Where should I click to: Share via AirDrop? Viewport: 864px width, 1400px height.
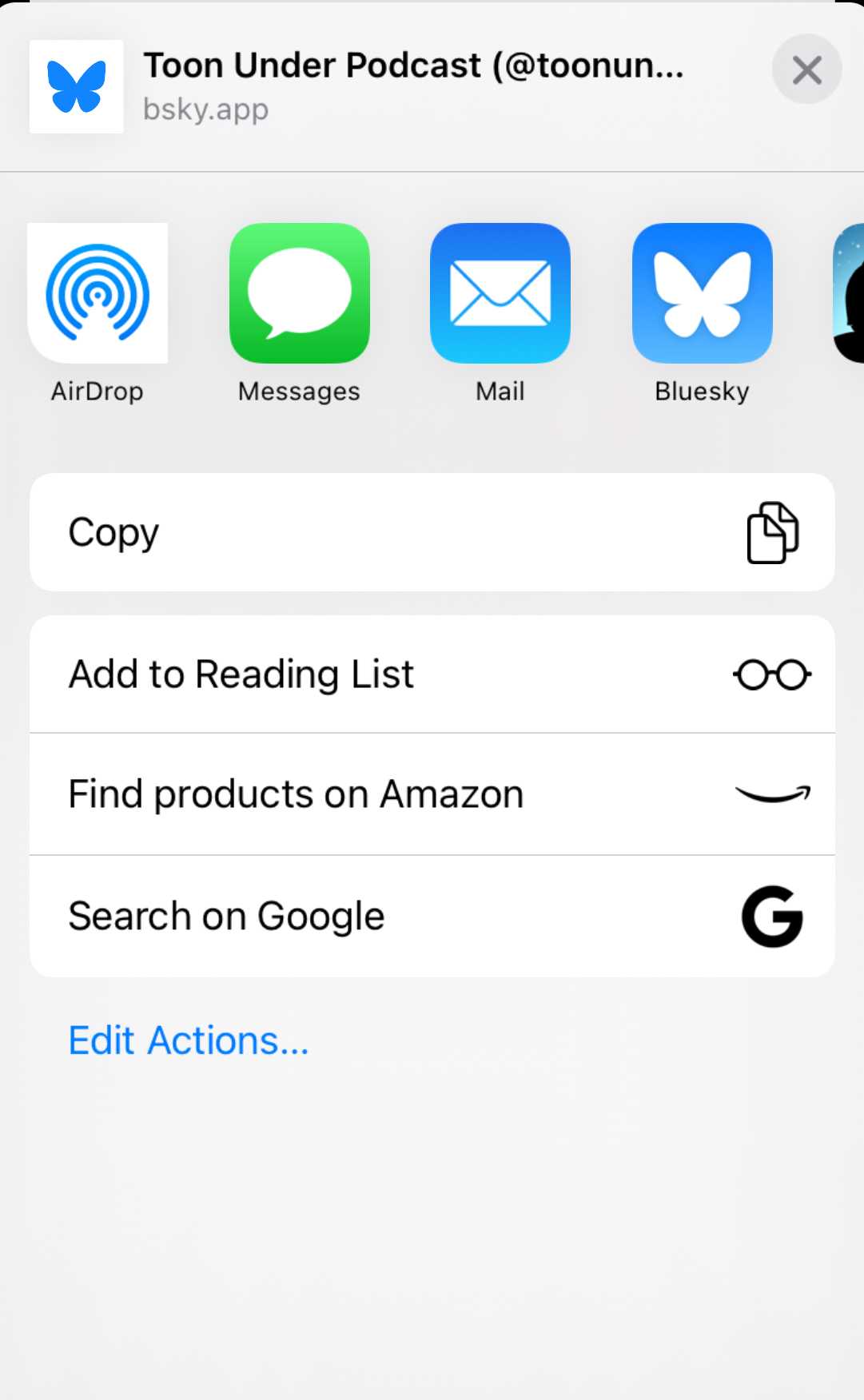(98, 294)
